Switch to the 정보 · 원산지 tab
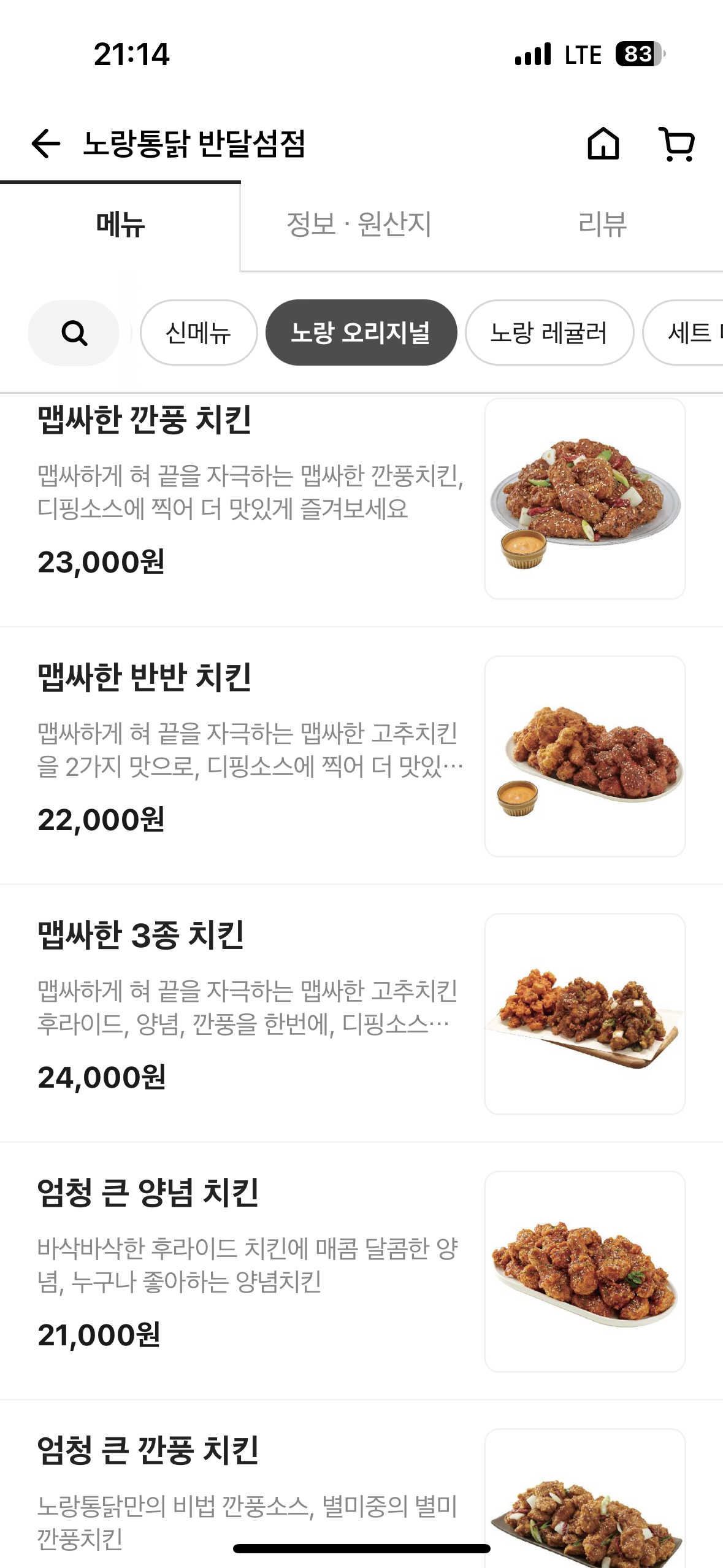The width and height of the screenshot is (723, 1568). click(359, 225)
